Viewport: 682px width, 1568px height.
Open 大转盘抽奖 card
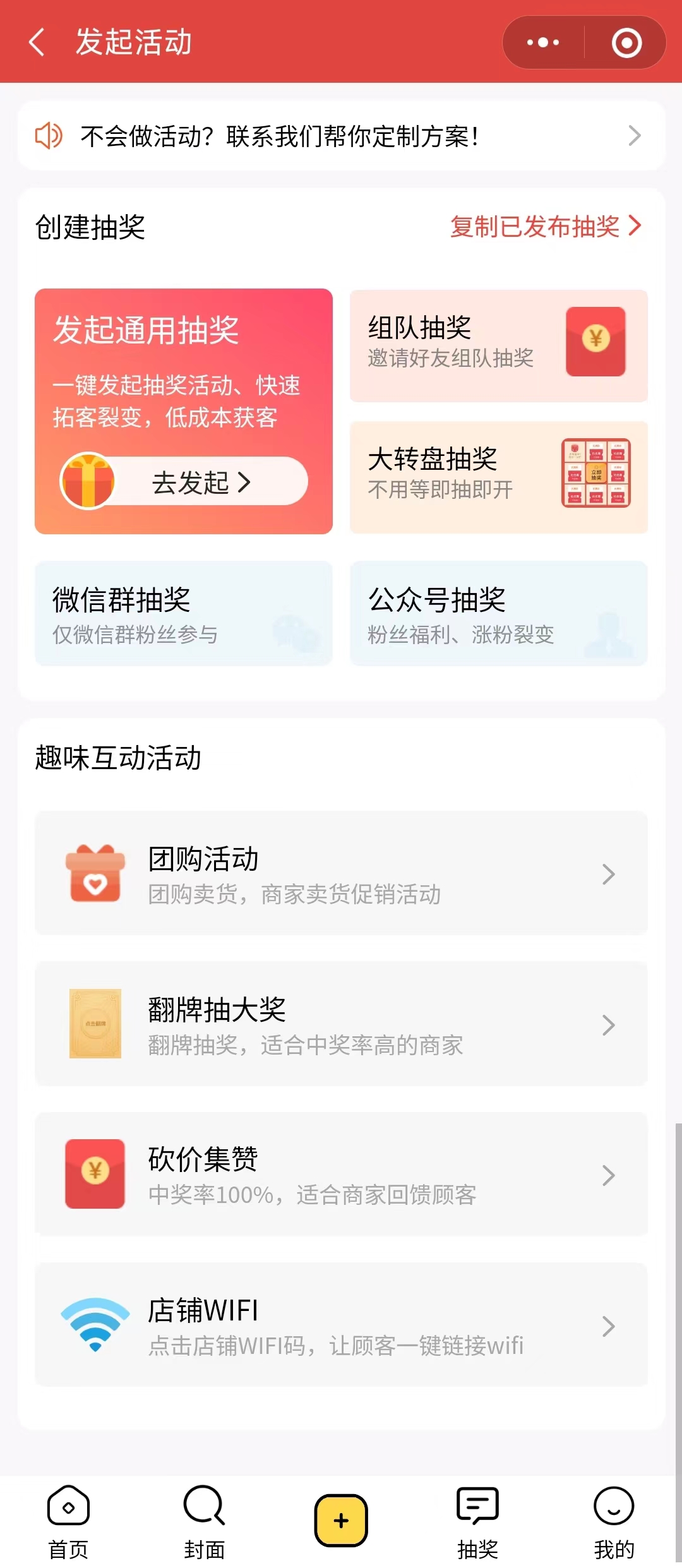point(499,477)
